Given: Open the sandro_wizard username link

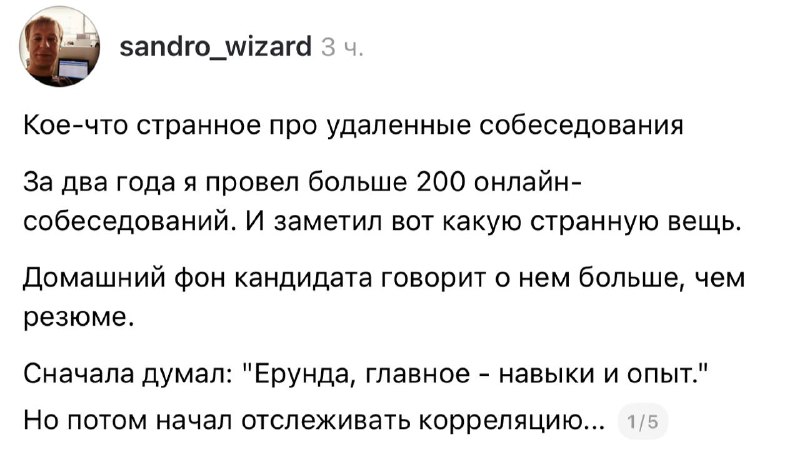Looking at the screenshot, I should 214,45.
